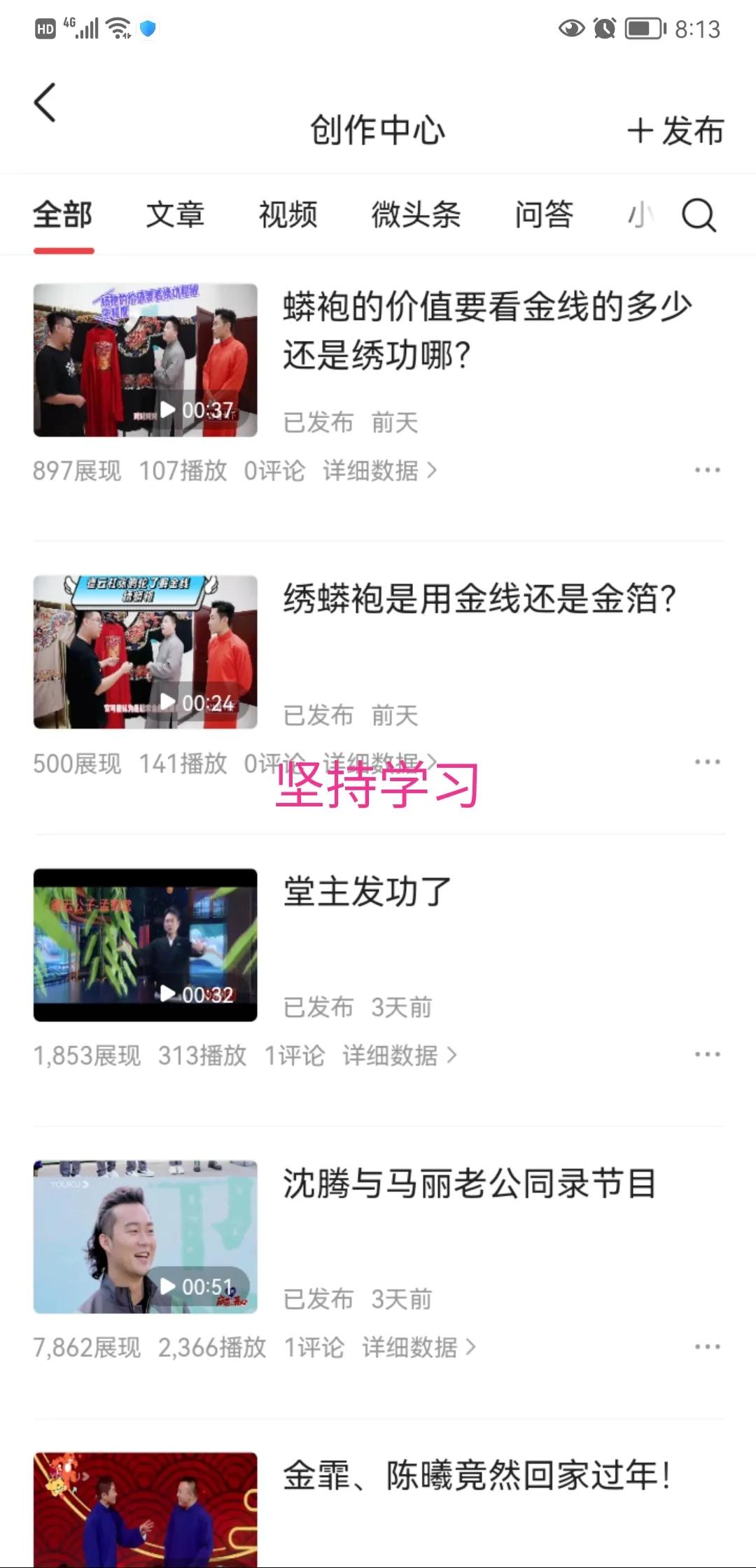Open video 蟒袍的价值要看金线的多少还是绣功哪
This screenshot has width=756, height=1568.
(x=487, y=330)
